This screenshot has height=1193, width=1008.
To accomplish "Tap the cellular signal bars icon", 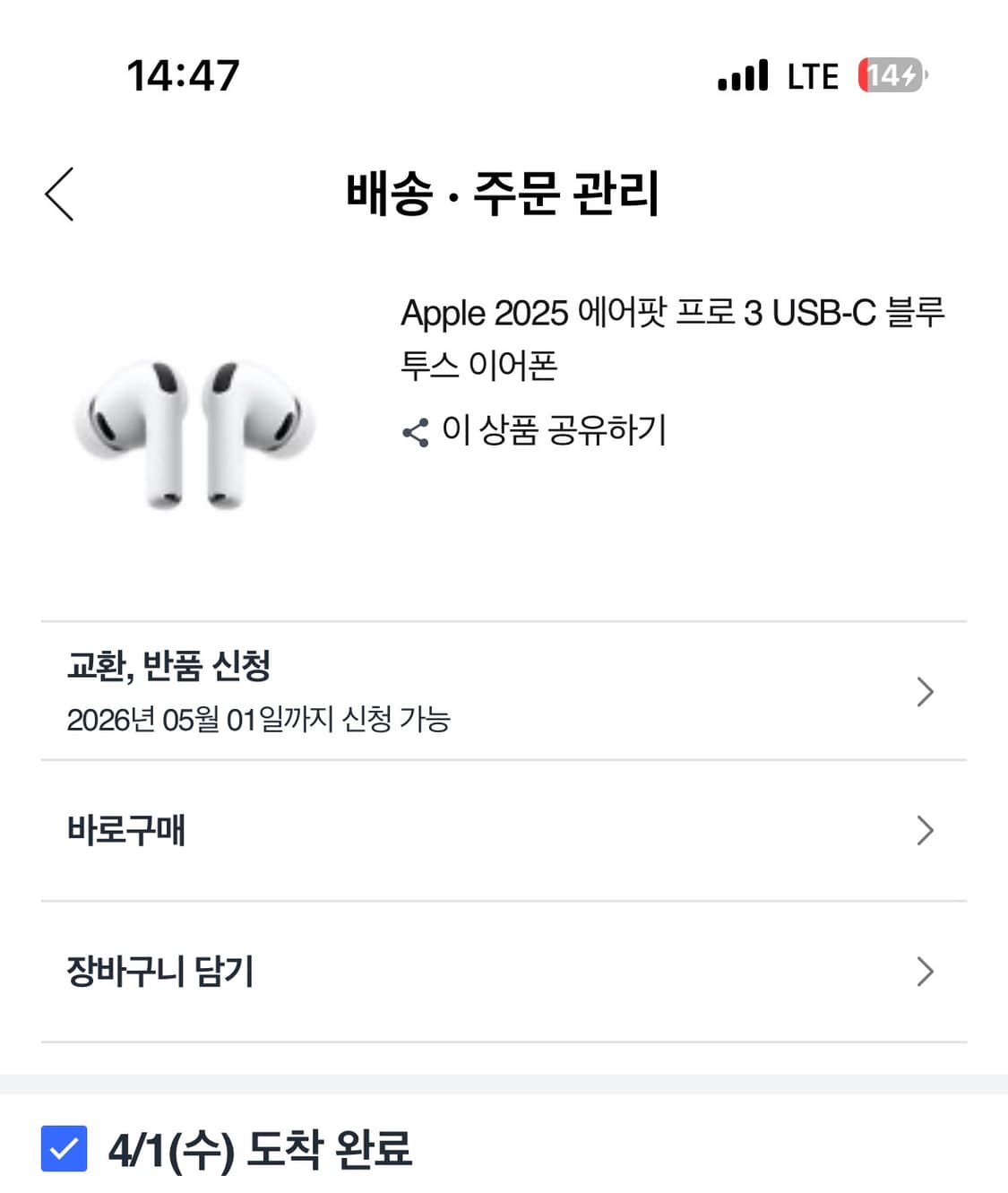I will pos(742,76).
